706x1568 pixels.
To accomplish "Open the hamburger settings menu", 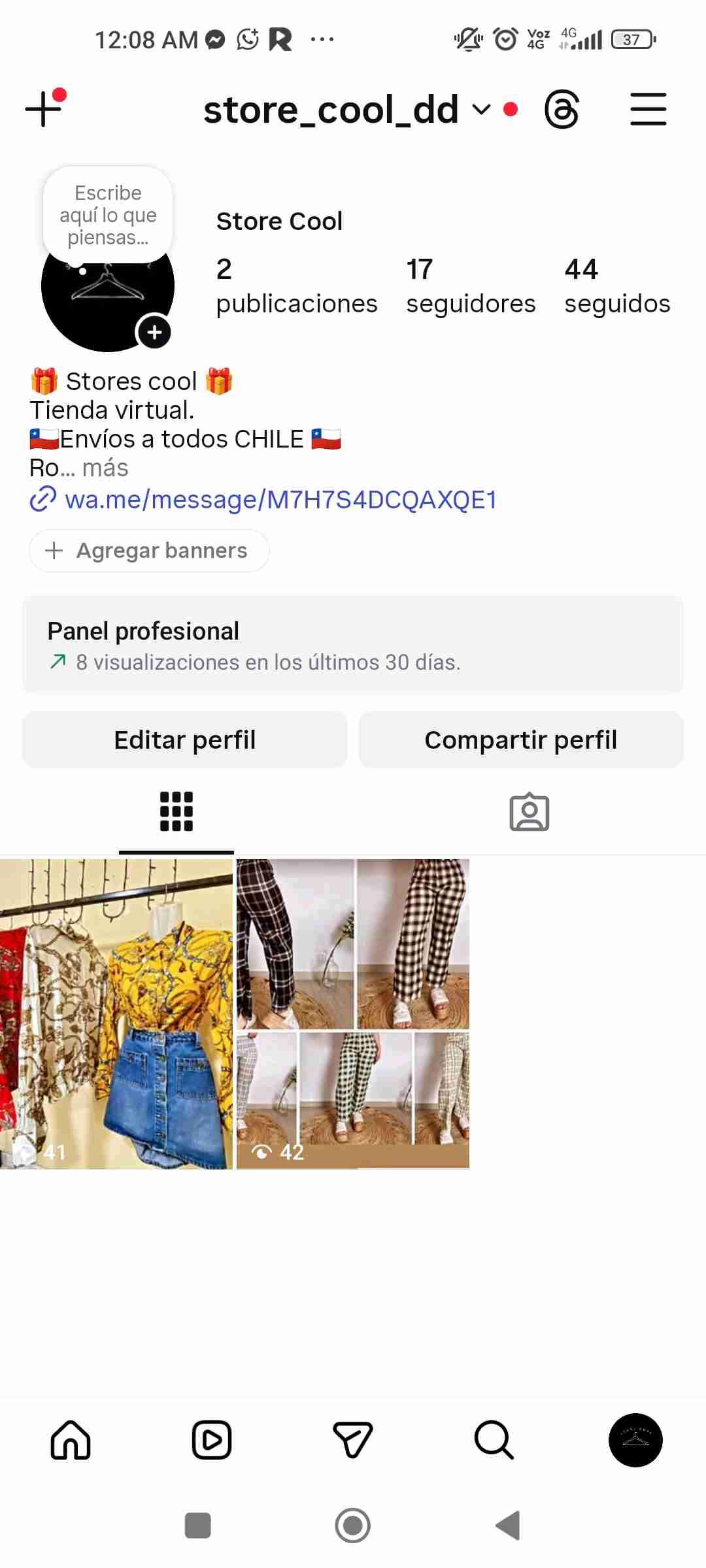I will pyautogui.click(x=648, y=109).
